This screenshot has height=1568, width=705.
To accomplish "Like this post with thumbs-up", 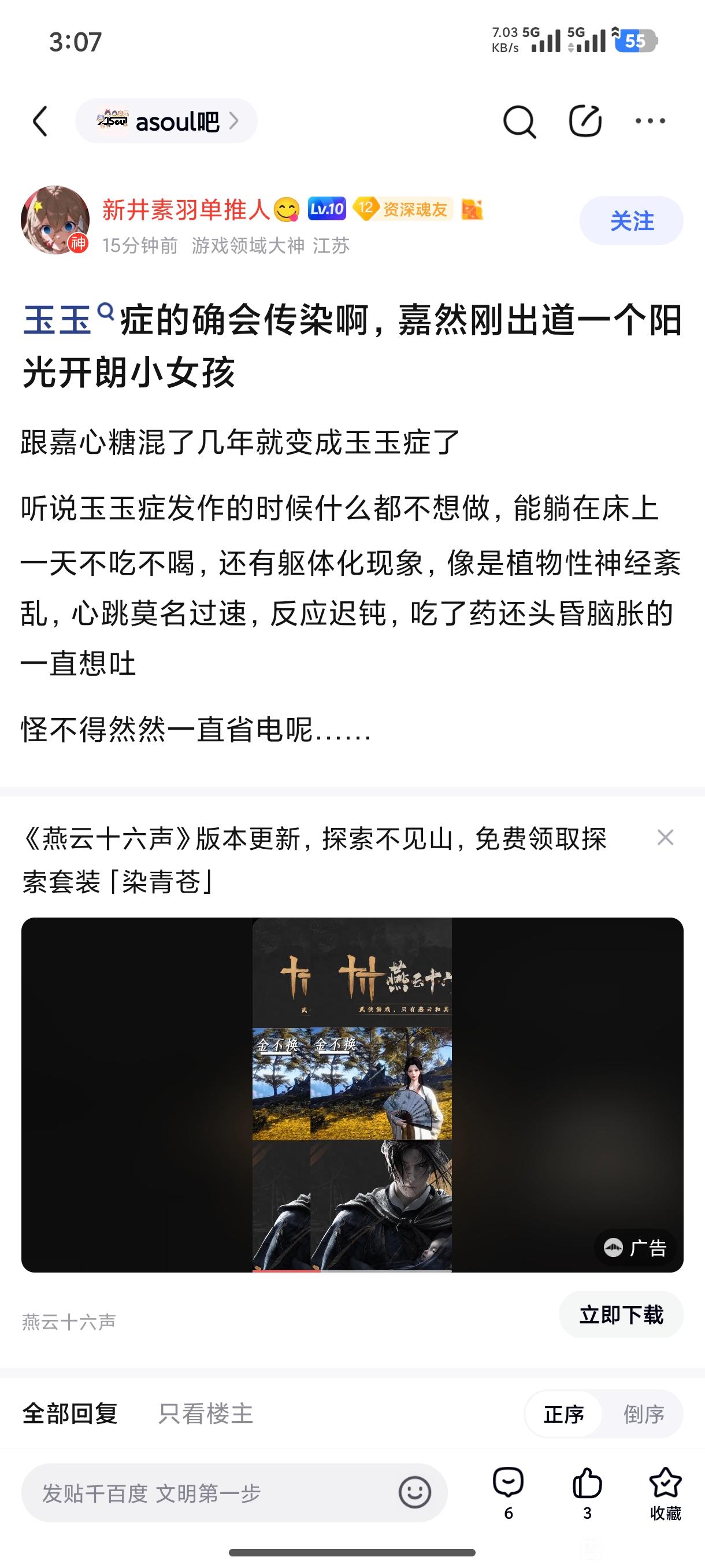I will click(587, 1491).
